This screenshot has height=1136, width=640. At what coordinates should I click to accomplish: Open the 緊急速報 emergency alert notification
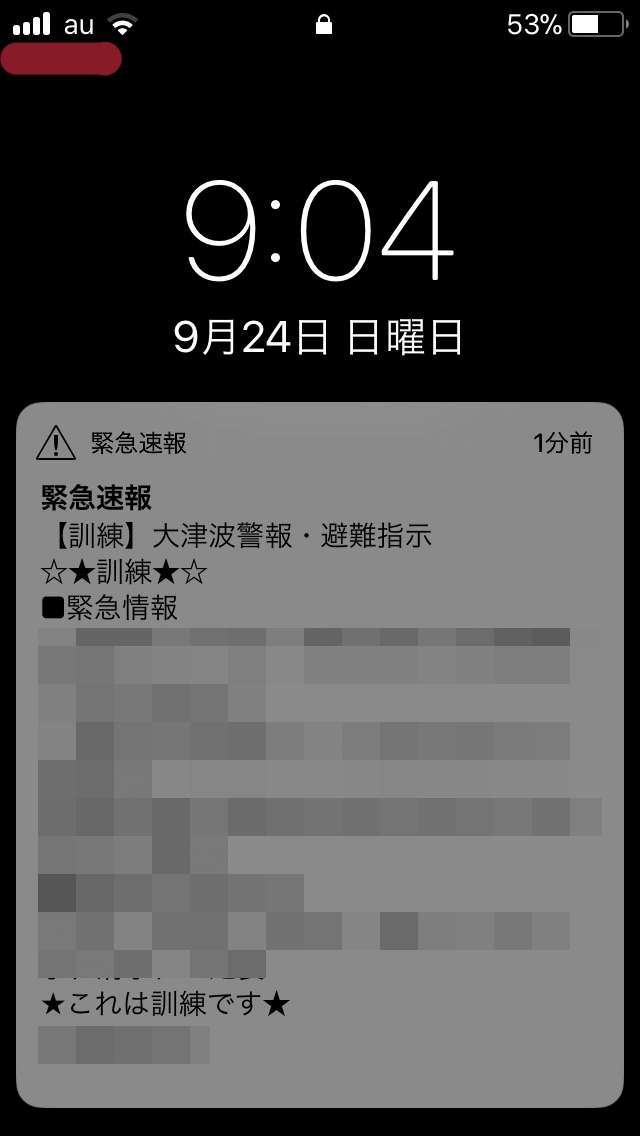pyautogui.click(x=320, y=754)
